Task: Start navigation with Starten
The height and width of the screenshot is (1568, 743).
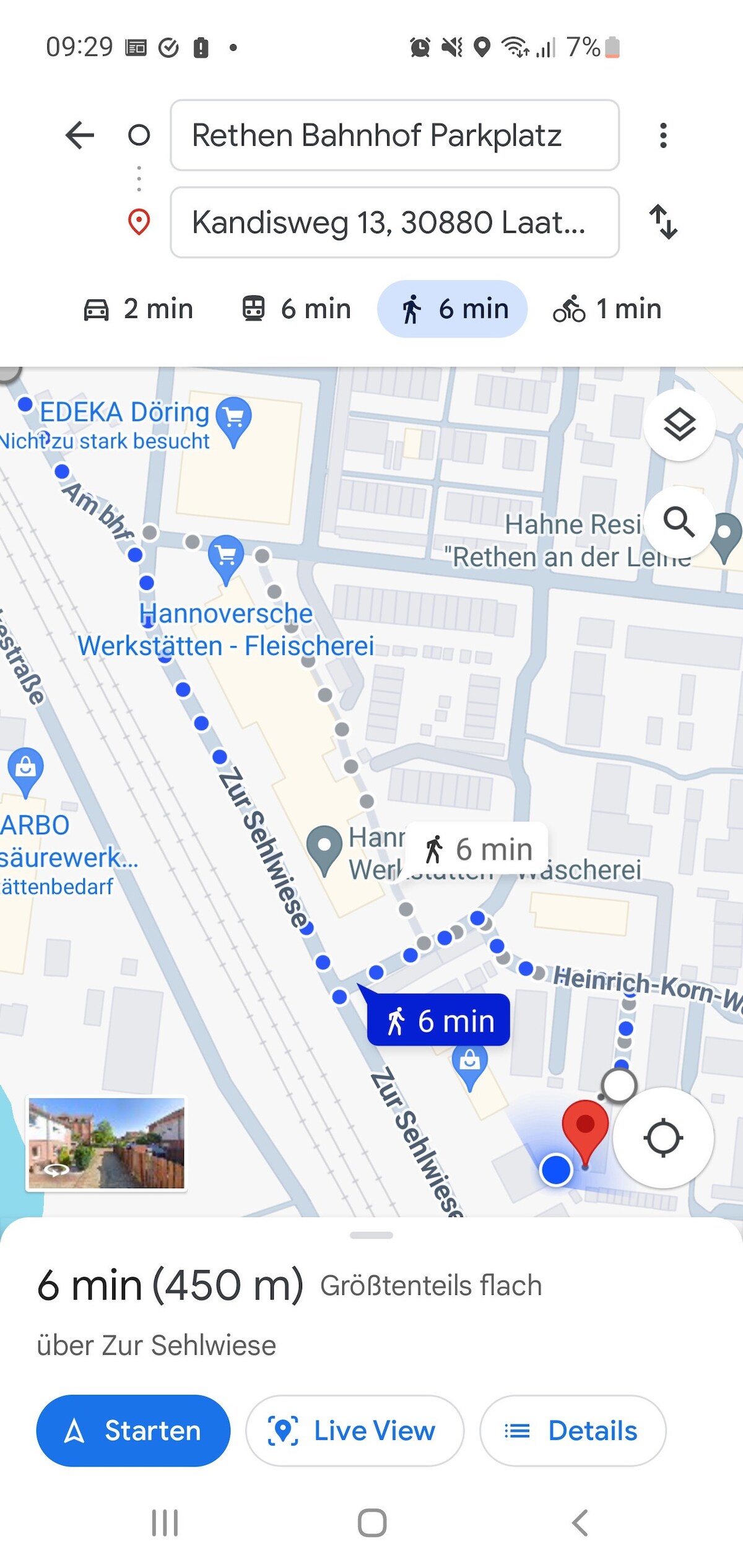Action: point(133,1431)
